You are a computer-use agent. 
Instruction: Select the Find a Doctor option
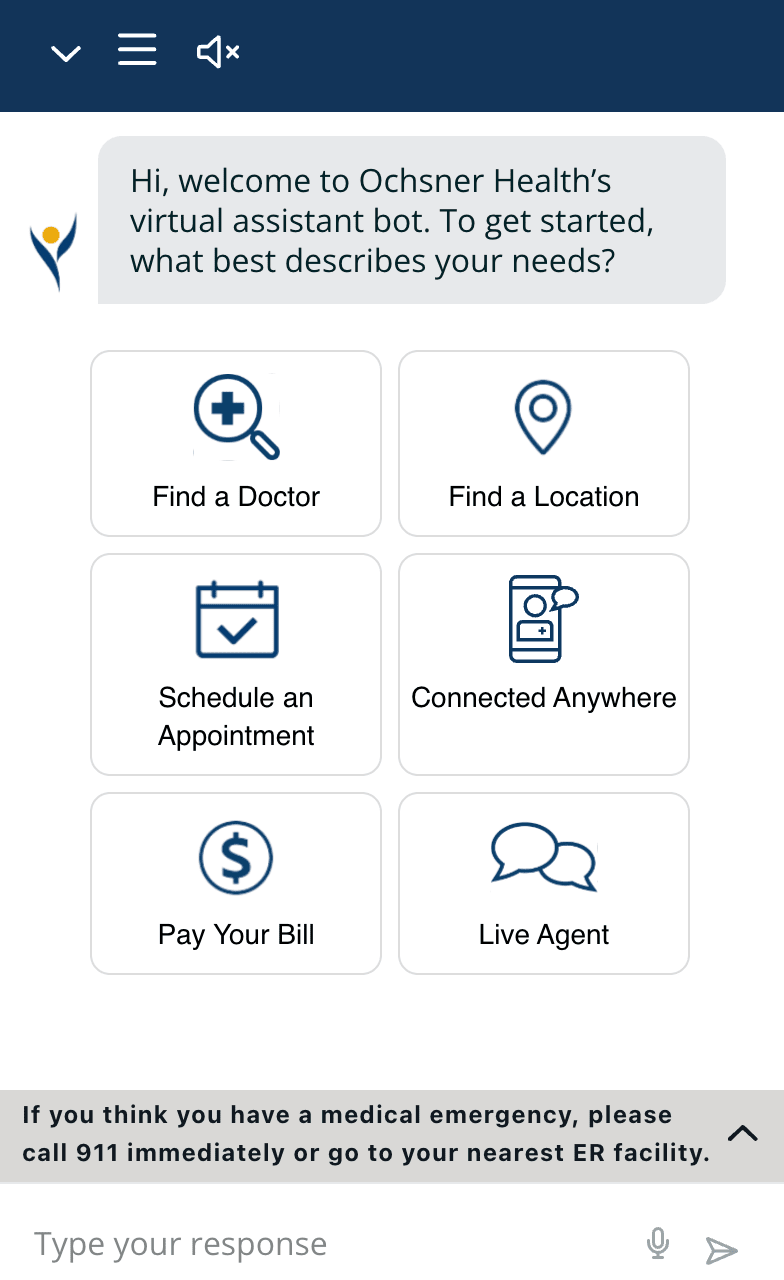pos(236,443)
